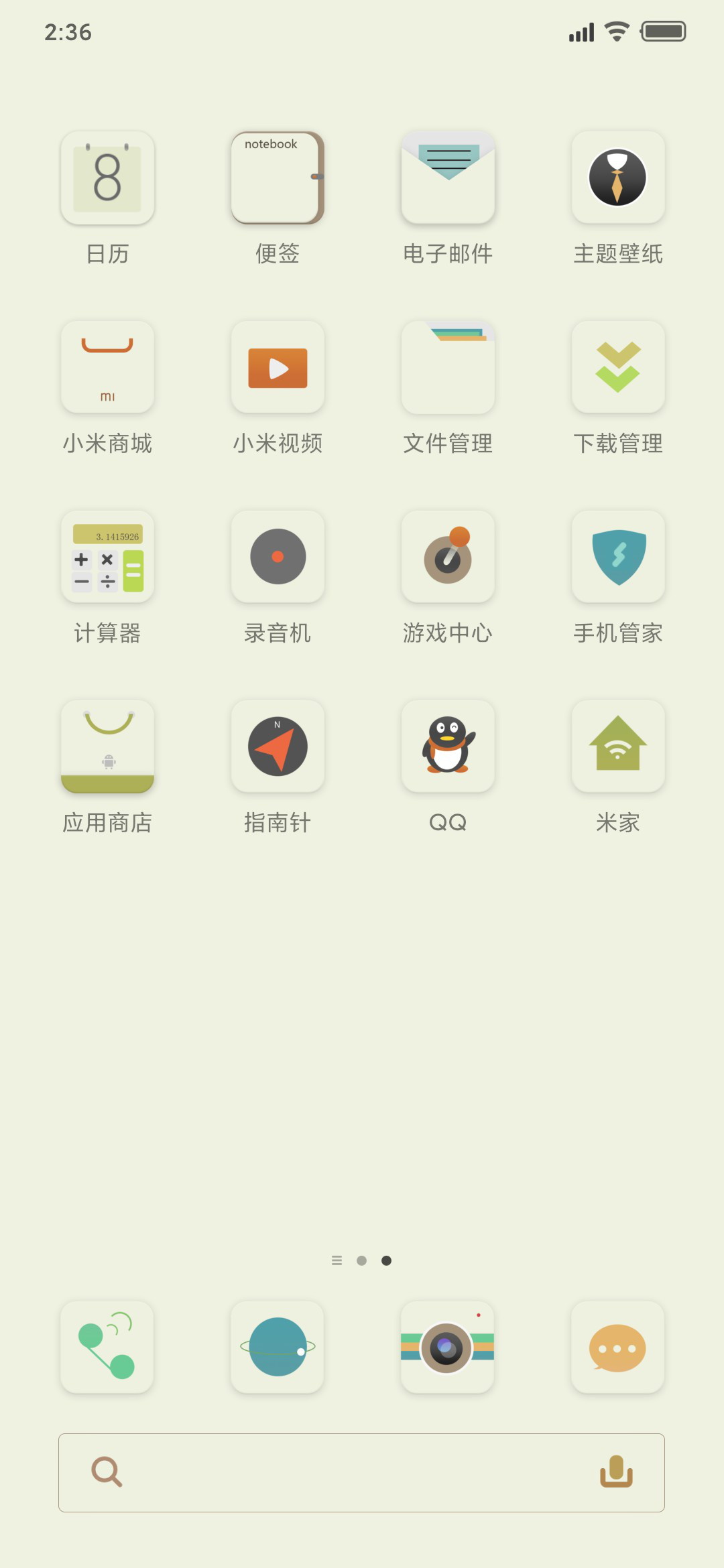Open the camera from the dock
Viewport: 724px width, 1568px height.
pos(448,1348)
